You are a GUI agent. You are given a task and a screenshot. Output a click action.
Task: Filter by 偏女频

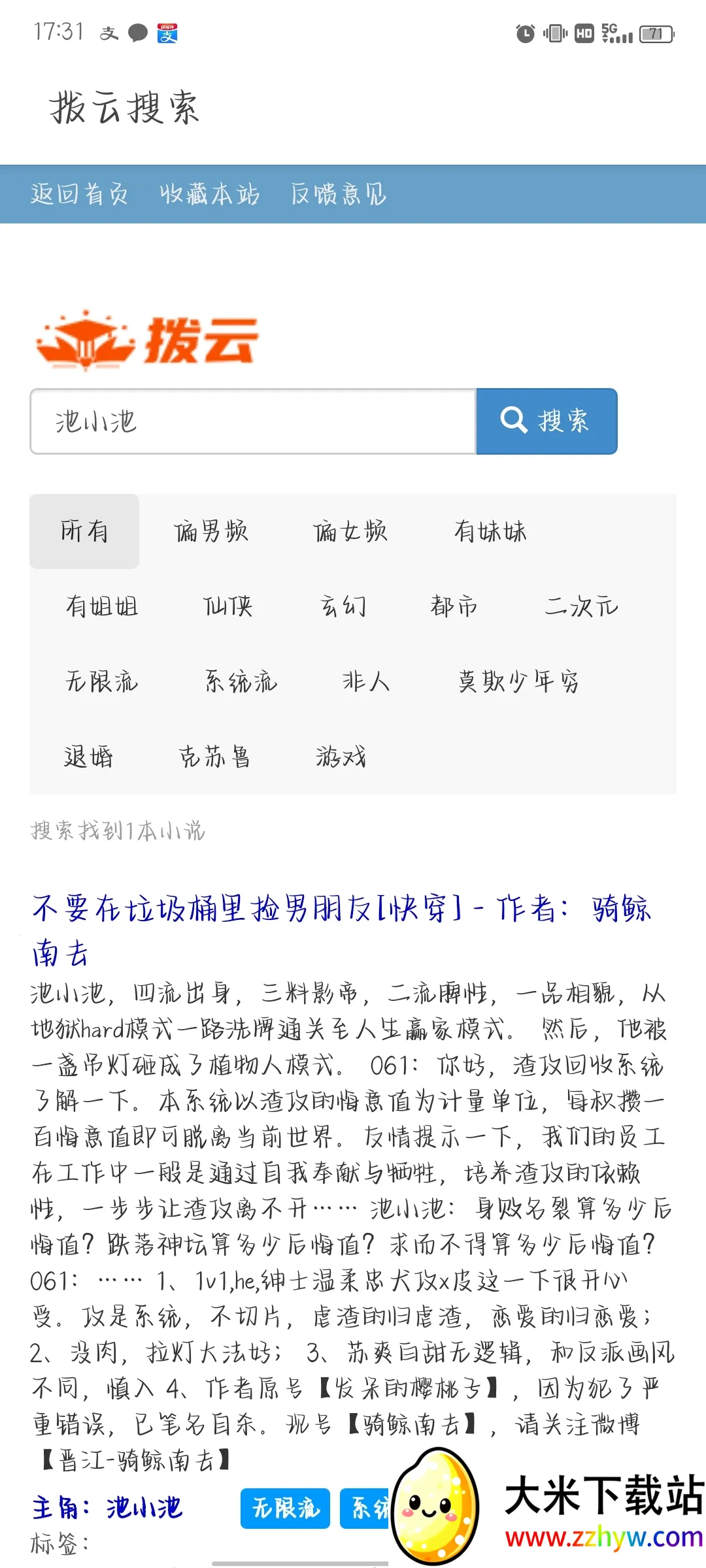pos(350,531)
